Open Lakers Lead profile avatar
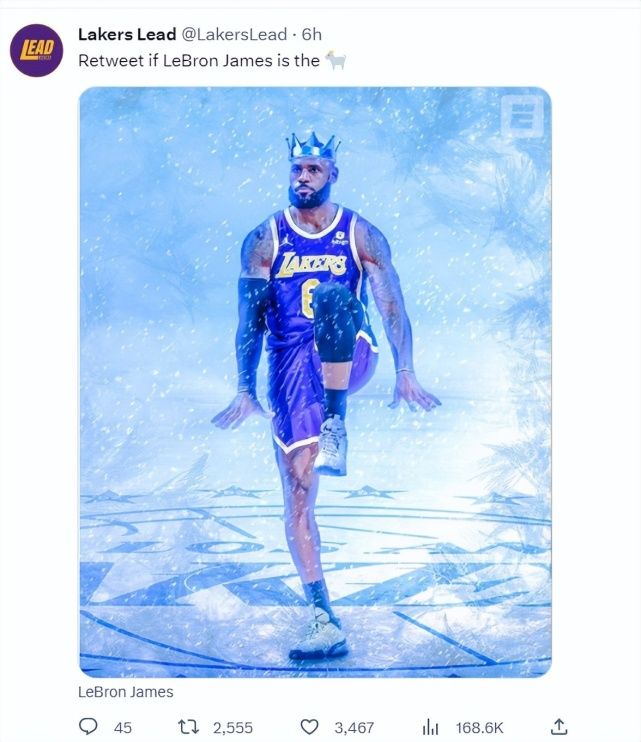The image size is (641, 742). click(36, 51)
